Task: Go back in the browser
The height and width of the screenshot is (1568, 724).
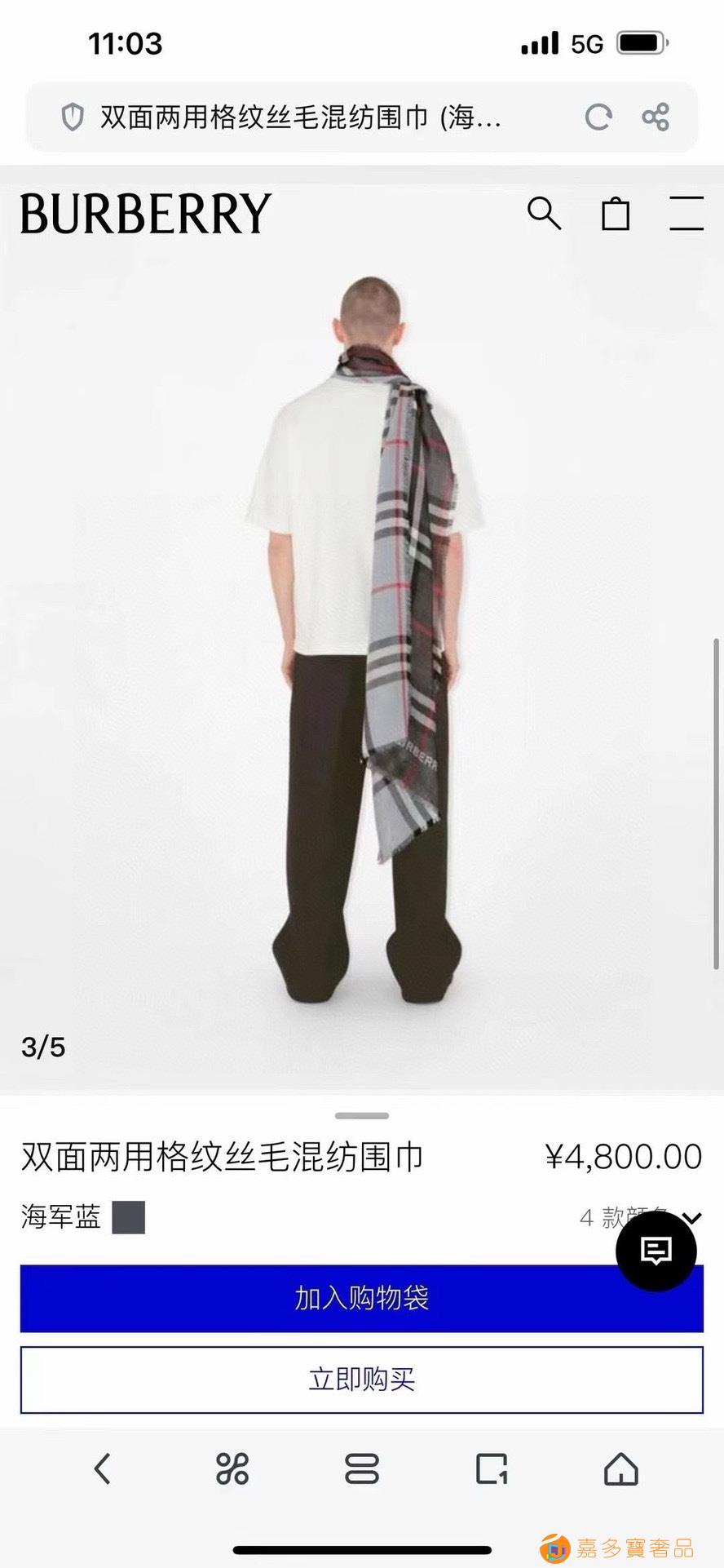Action: click(x=102, y=1469)
